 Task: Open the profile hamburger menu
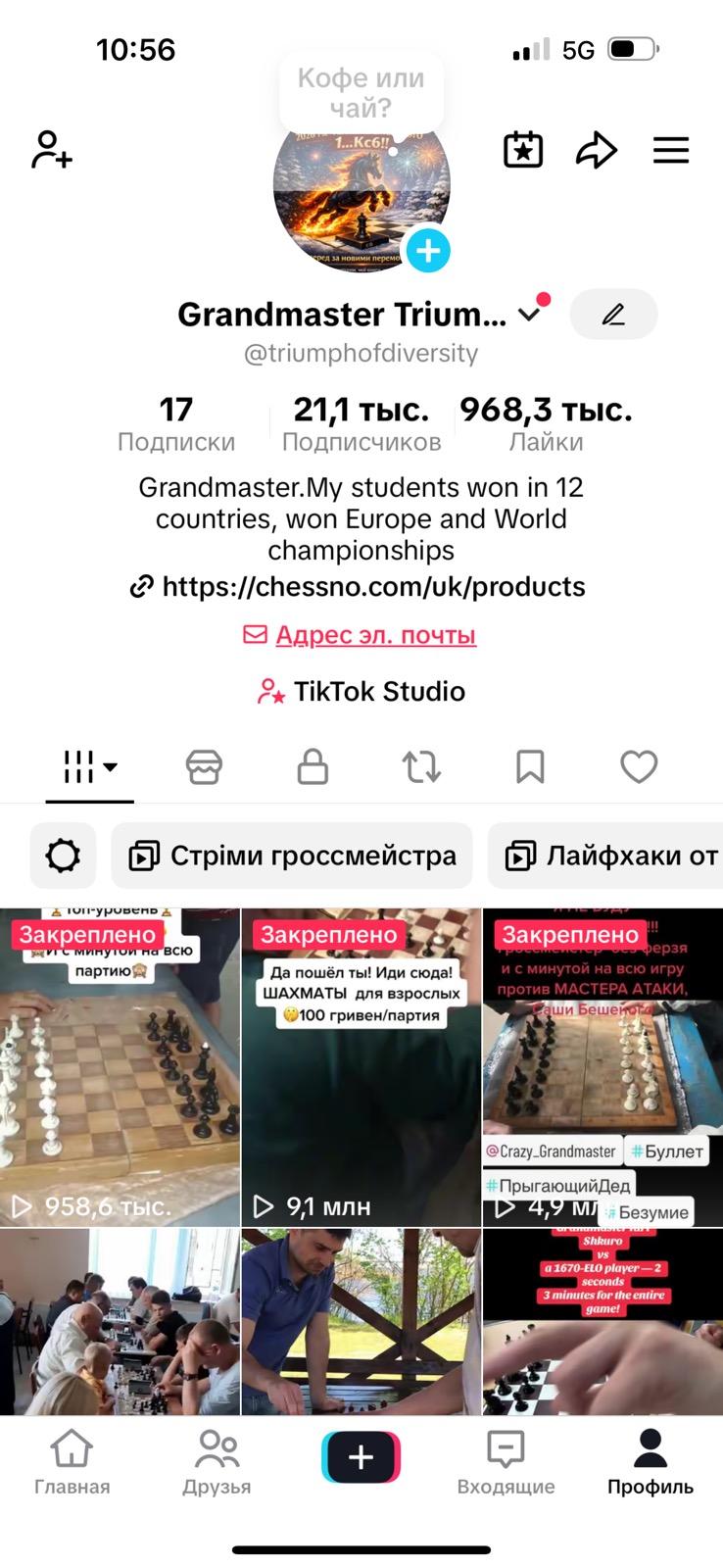(671, 149)
